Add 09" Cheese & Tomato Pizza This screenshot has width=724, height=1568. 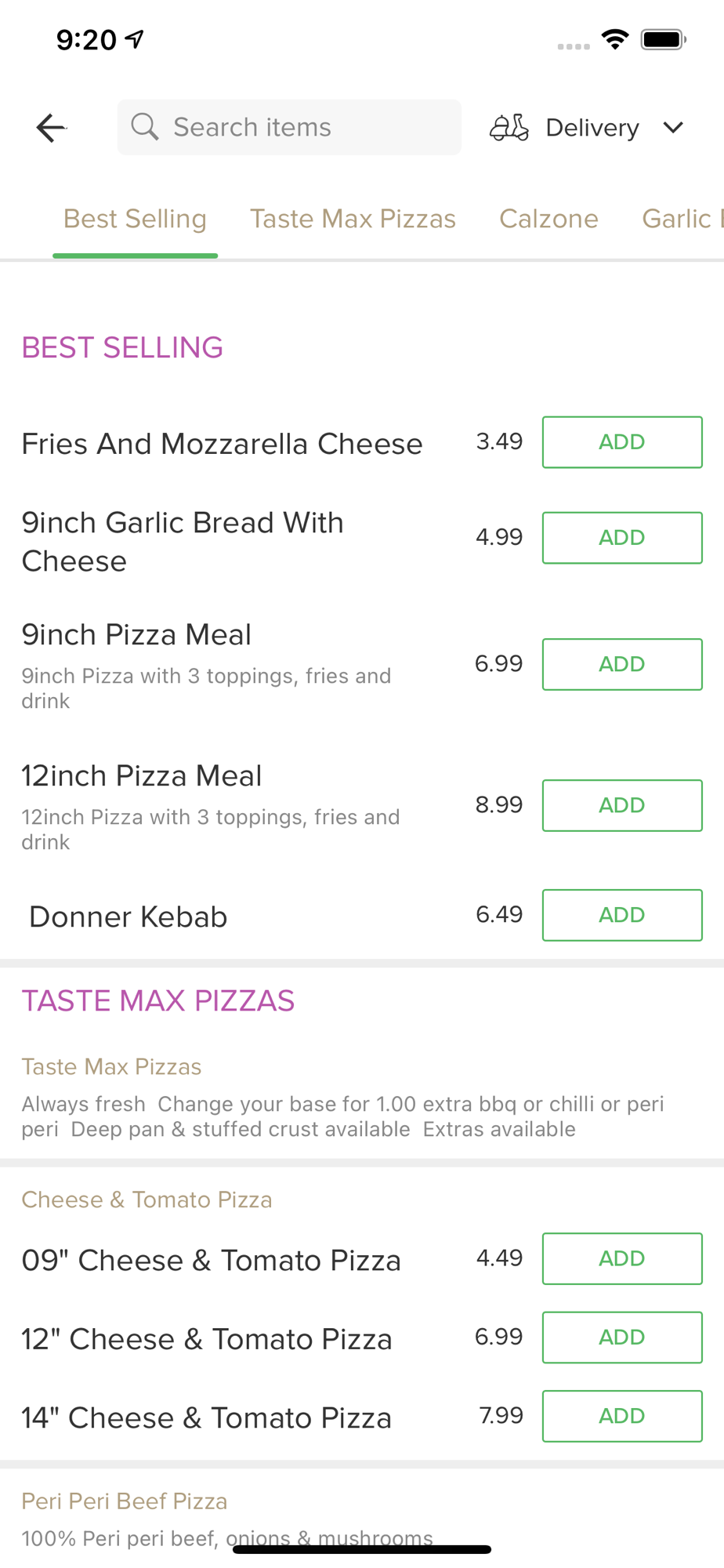(622, 1258)
